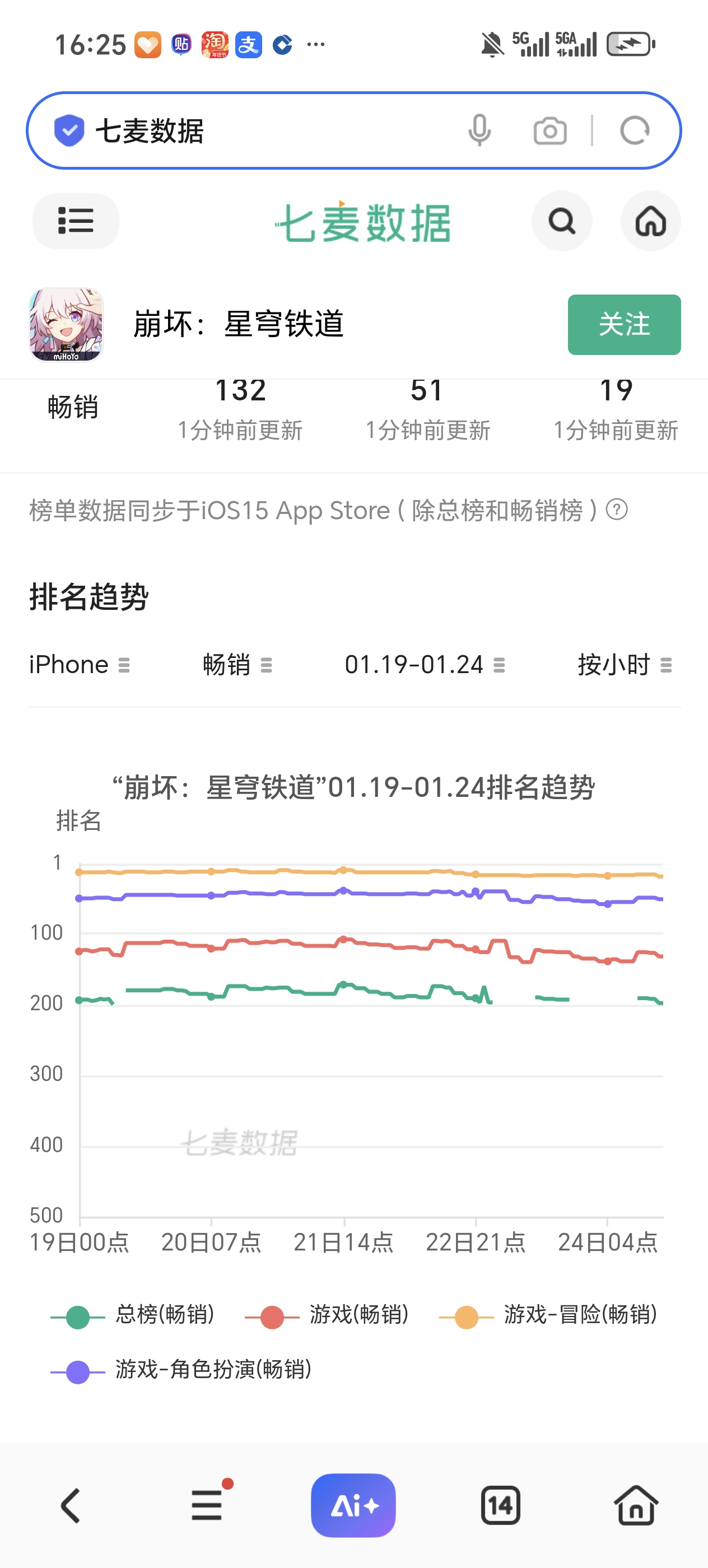The width and height of the screenshot is (708, 1568).
Task: Toggle the 游戏-冒险(畅销) legend series
Action: coord(548,1315)
